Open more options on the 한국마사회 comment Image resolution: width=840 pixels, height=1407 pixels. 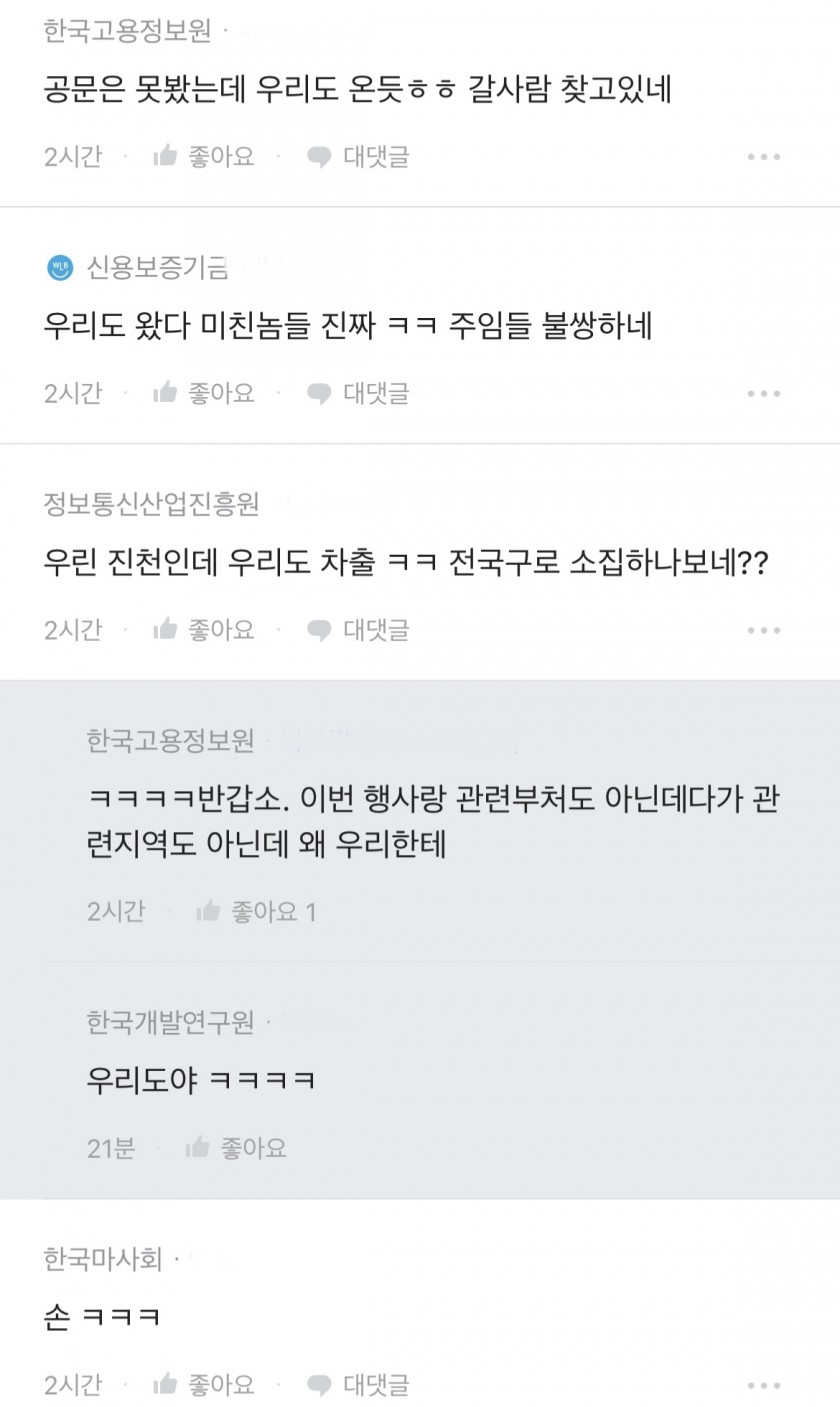click(764, 1386)
